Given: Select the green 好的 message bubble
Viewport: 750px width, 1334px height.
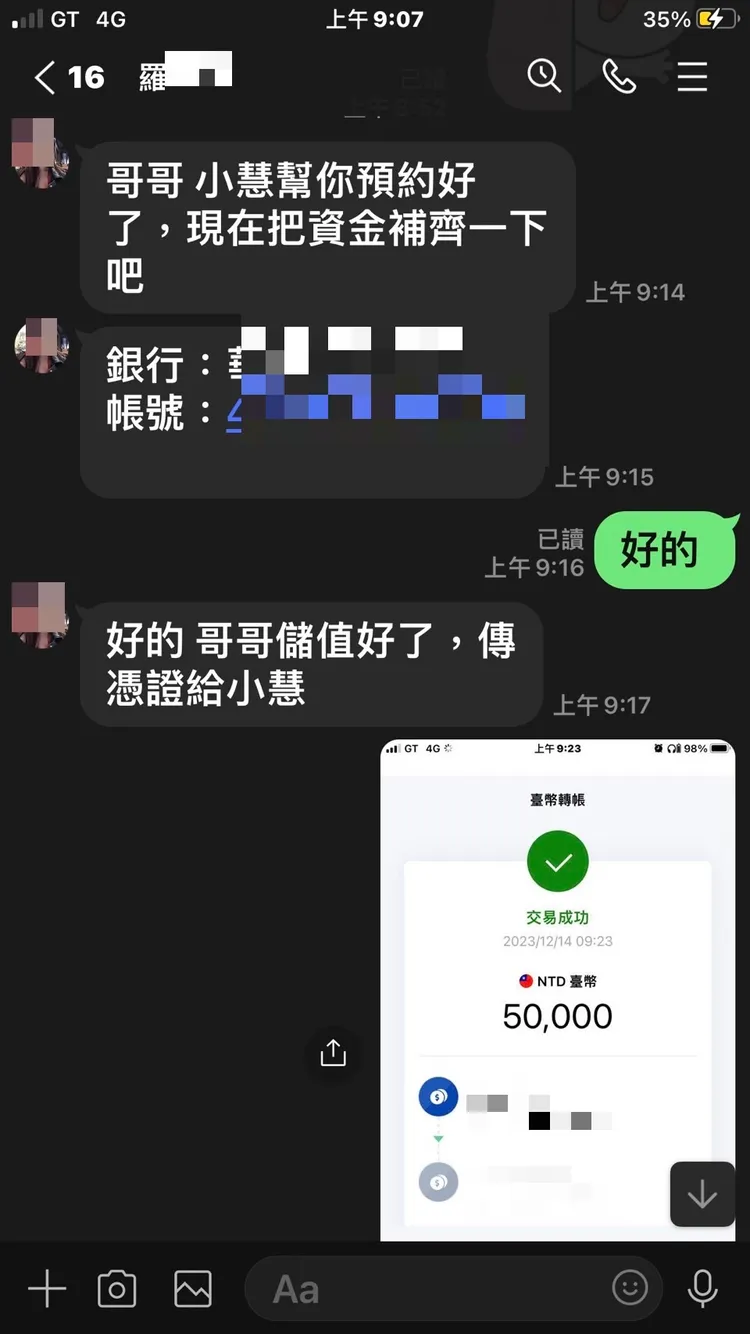Looking at the screenshot, I should point(666,549).
